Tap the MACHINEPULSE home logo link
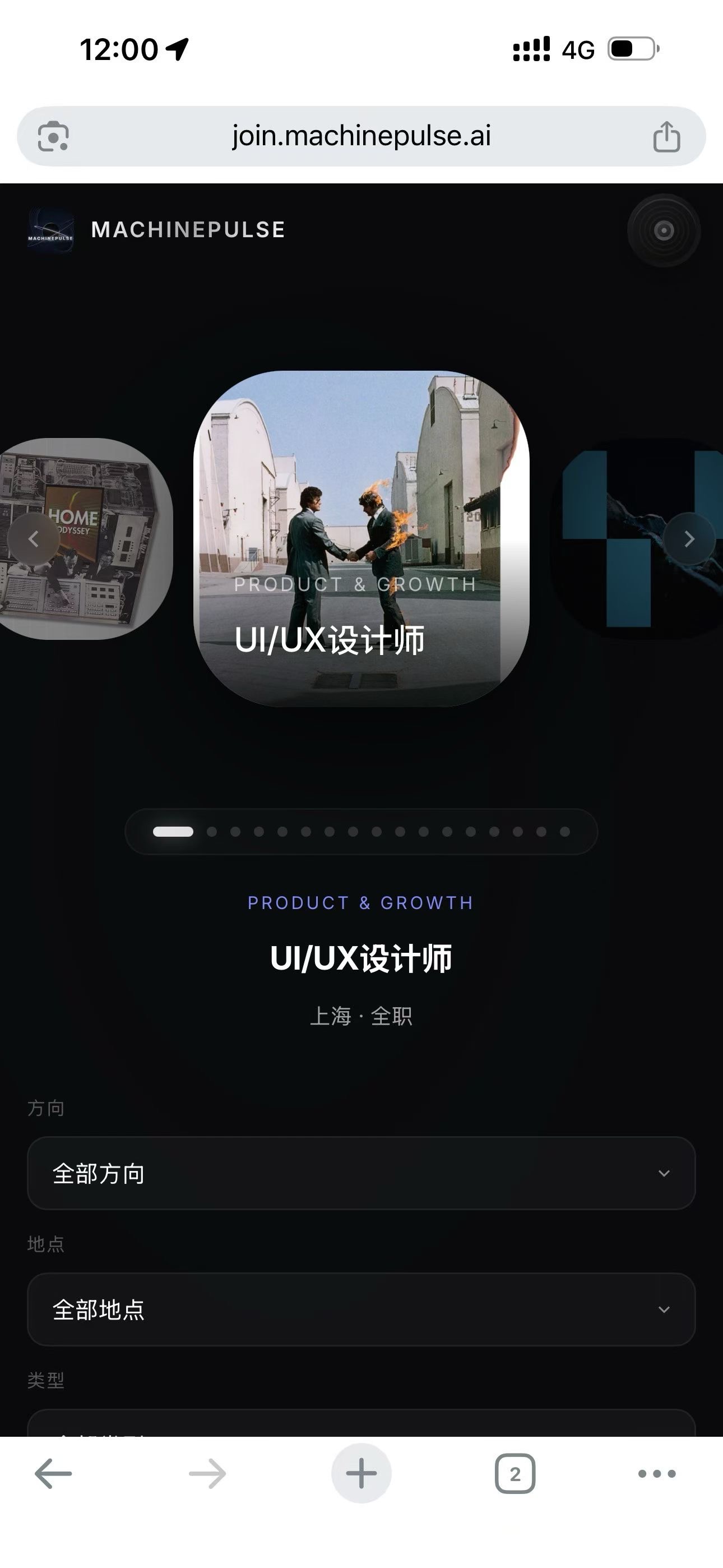 157,230
